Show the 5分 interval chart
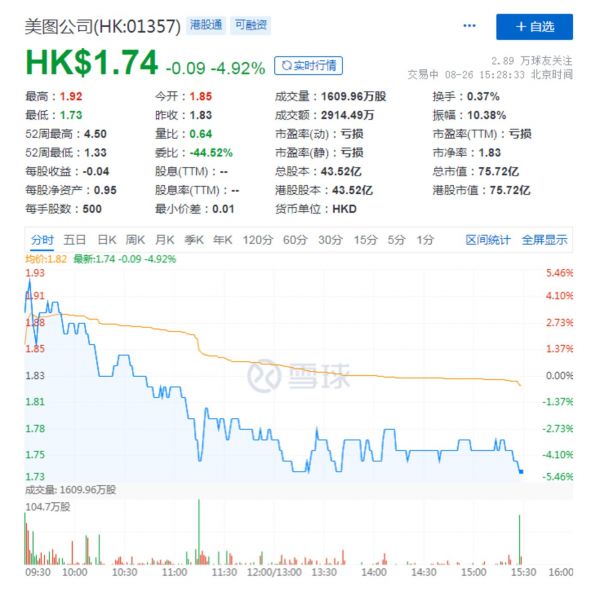This screenshot has height=592, width=600. pos(396,240)
